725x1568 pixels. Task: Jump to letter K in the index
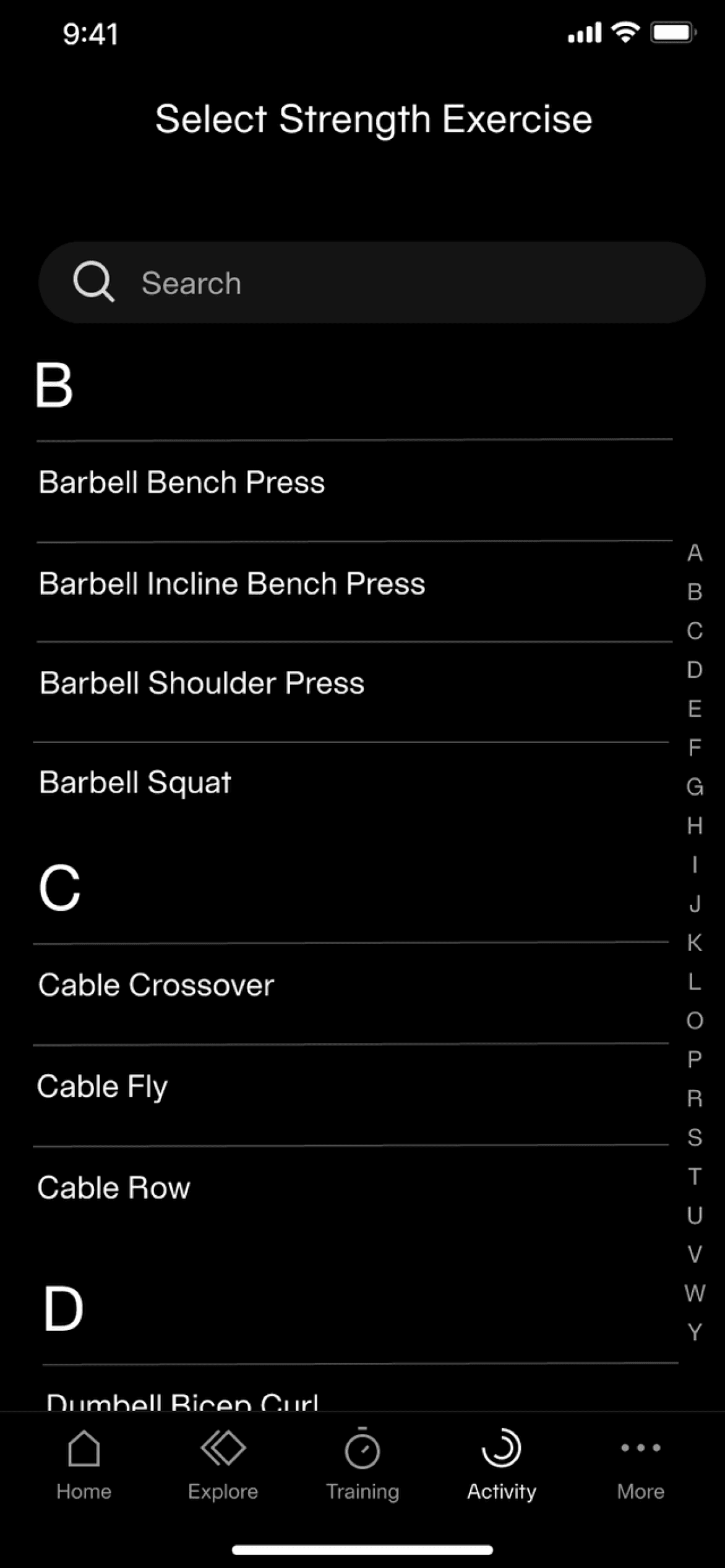coord(695,942)
